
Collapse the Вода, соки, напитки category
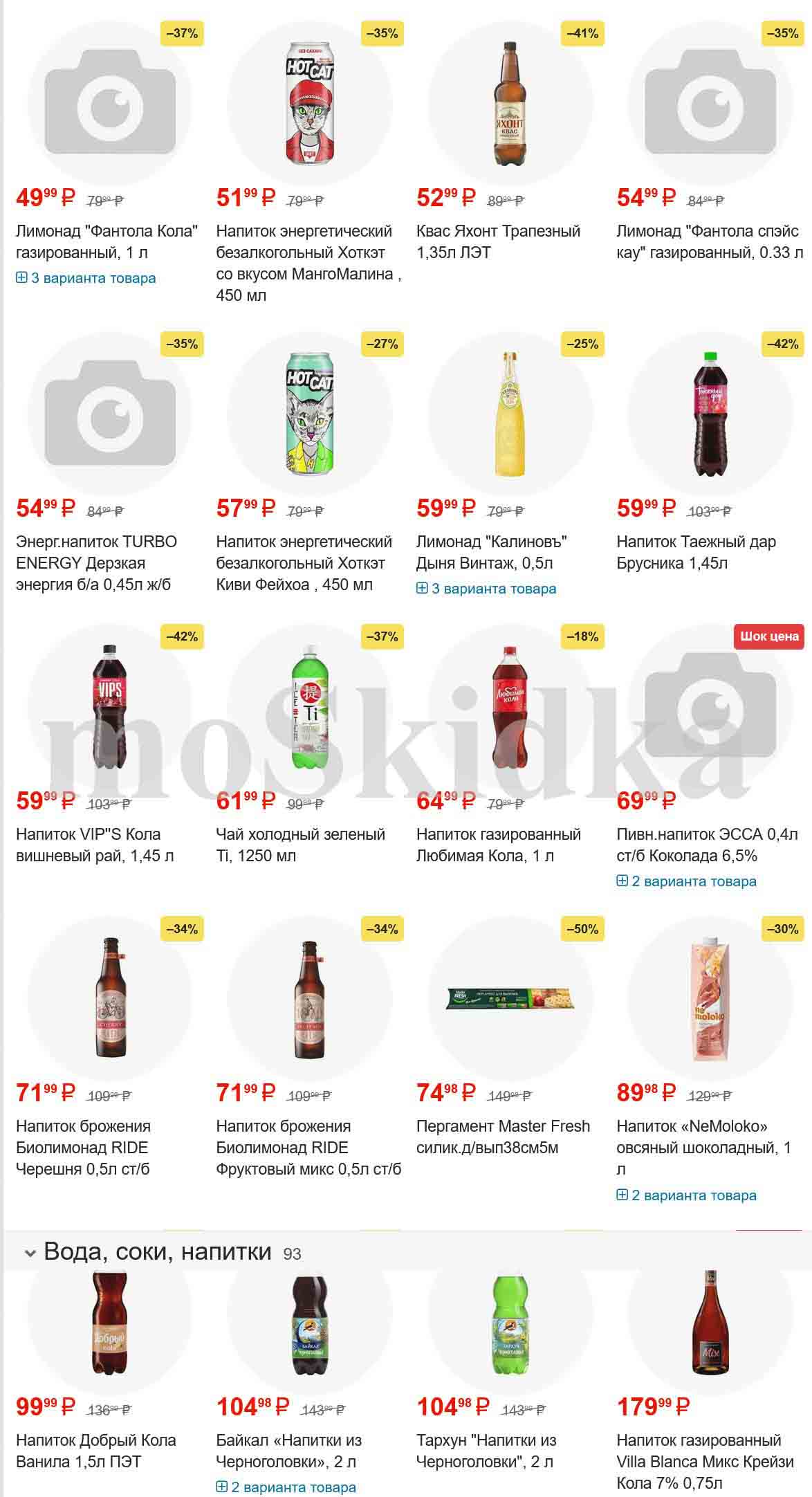pos(30,1253)
